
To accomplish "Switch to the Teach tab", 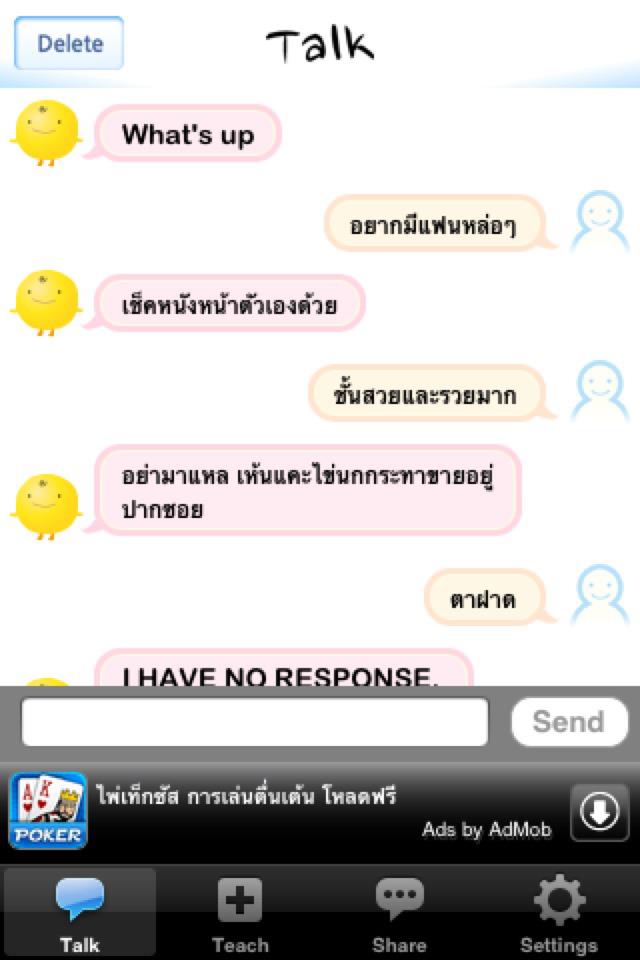I will pyautogui.click(x=240, y=914).
